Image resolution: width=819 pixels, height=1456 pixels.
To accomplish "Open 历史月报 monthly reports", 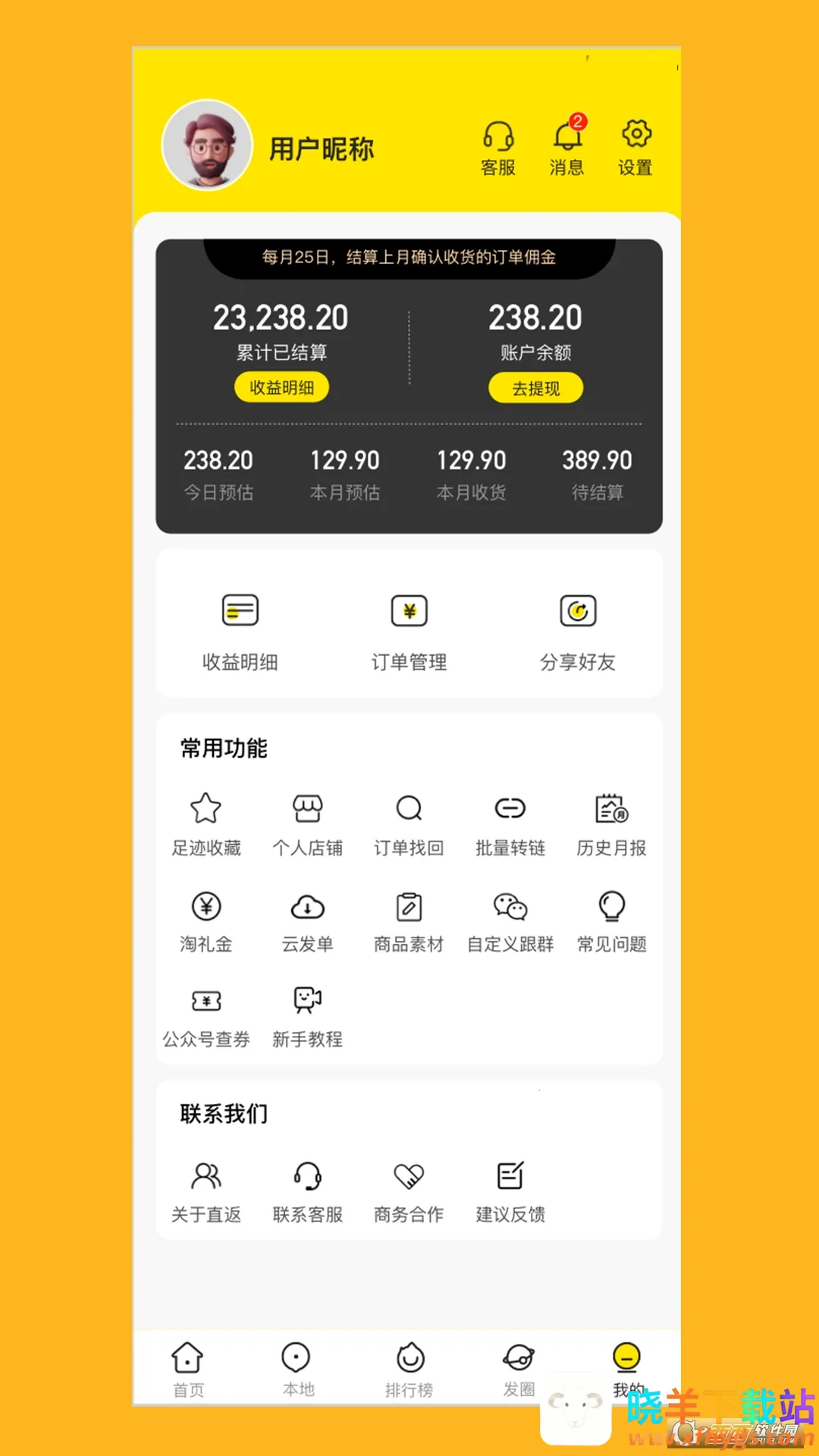I will click(611, 824).
